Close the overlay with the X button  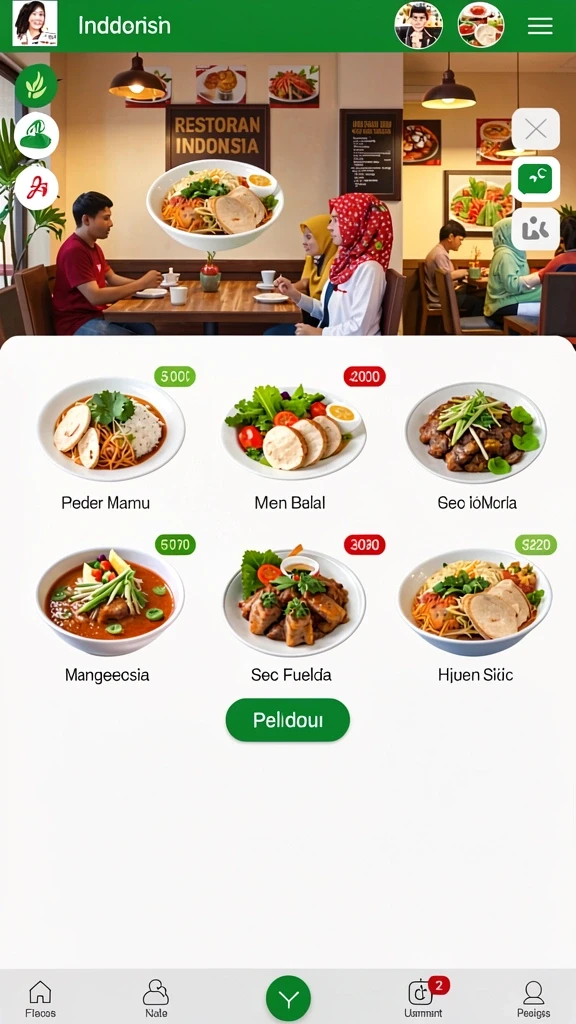click(x=536, y=129)
